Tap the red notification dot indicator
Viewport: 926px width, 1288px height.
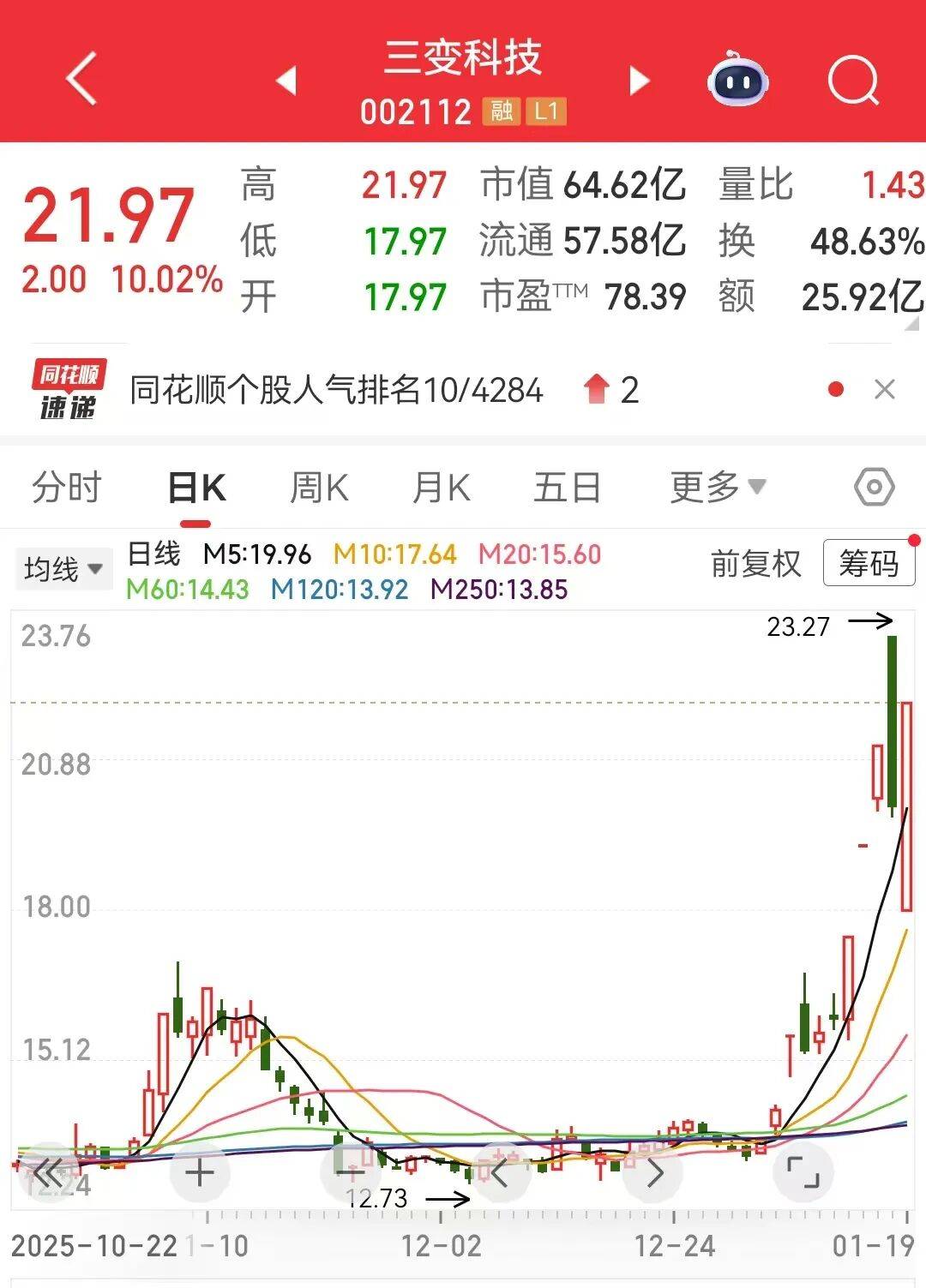click(833, 390)
